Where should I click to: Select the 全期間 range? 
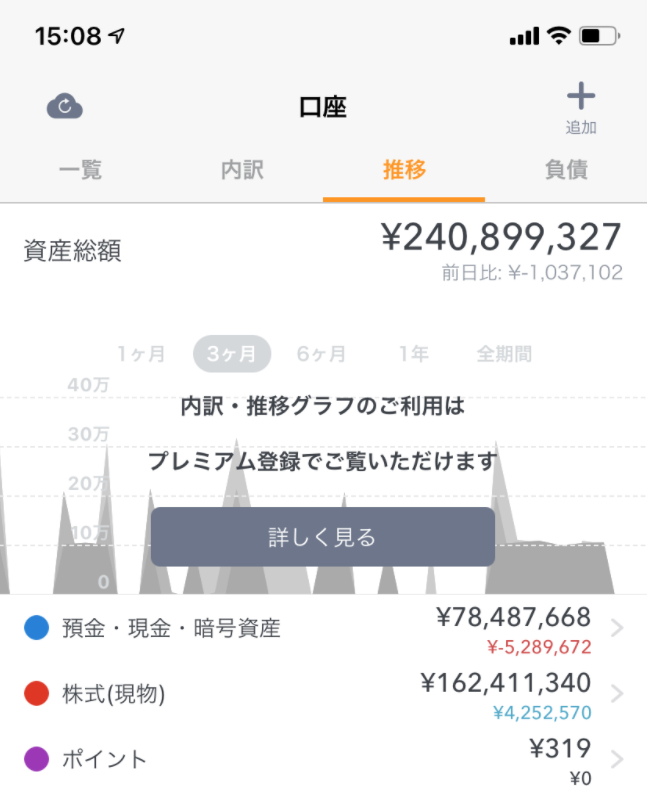pos(504,354)
